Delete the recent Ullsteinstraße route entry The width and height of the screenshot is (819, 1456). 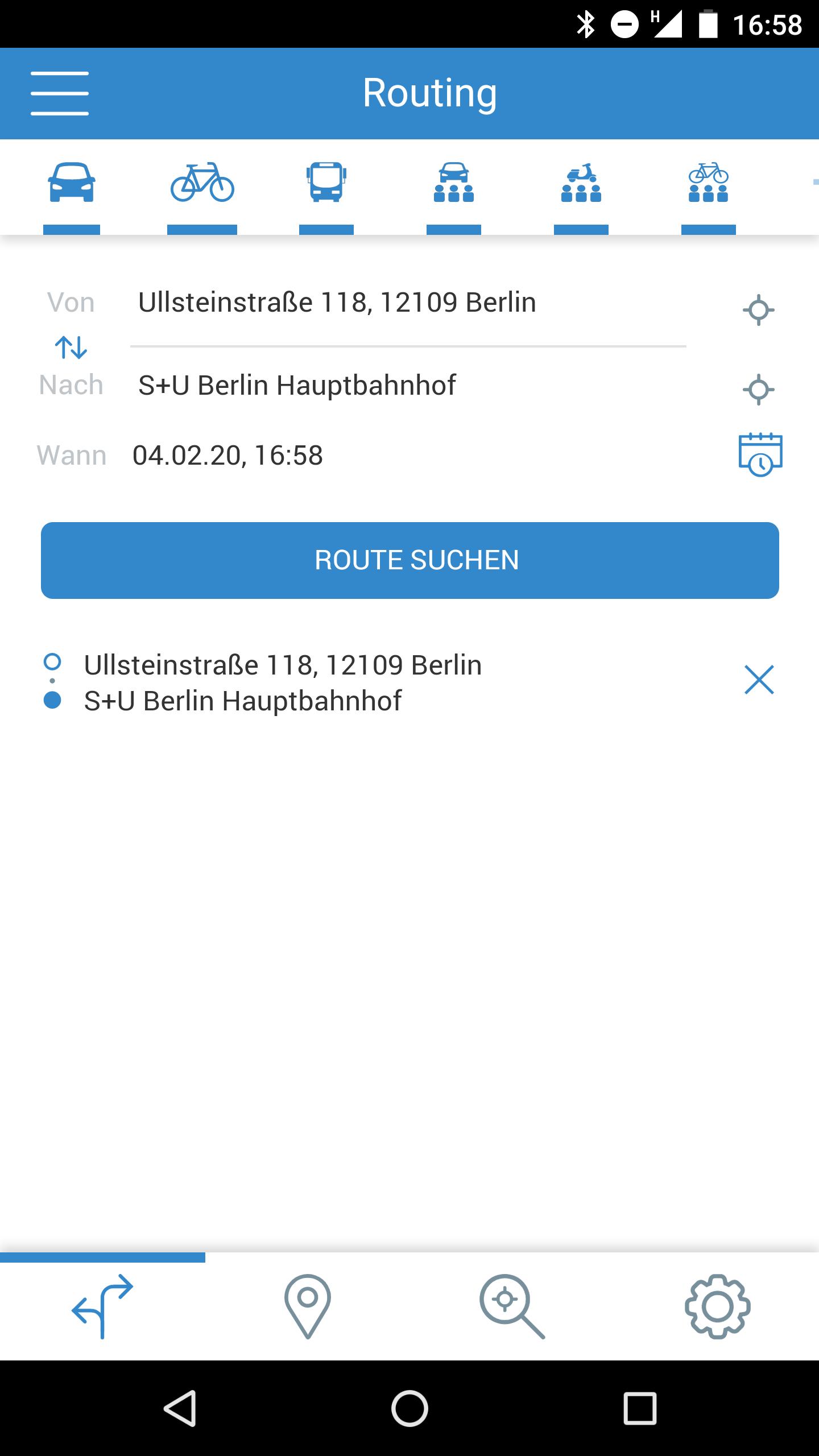click(x=760, y=680)
